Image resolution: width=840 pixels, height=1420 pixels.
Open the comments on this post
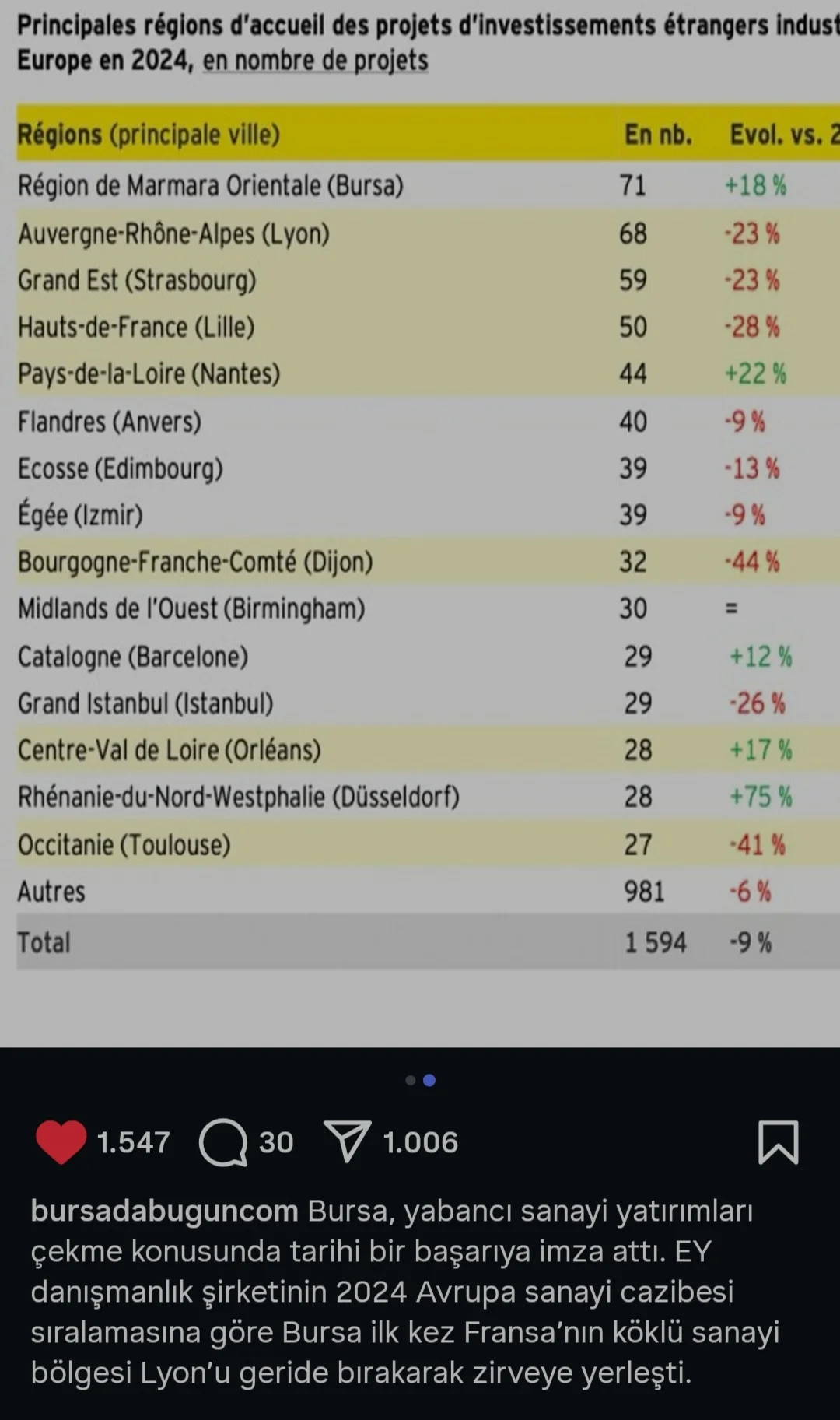pos(224,1142)
